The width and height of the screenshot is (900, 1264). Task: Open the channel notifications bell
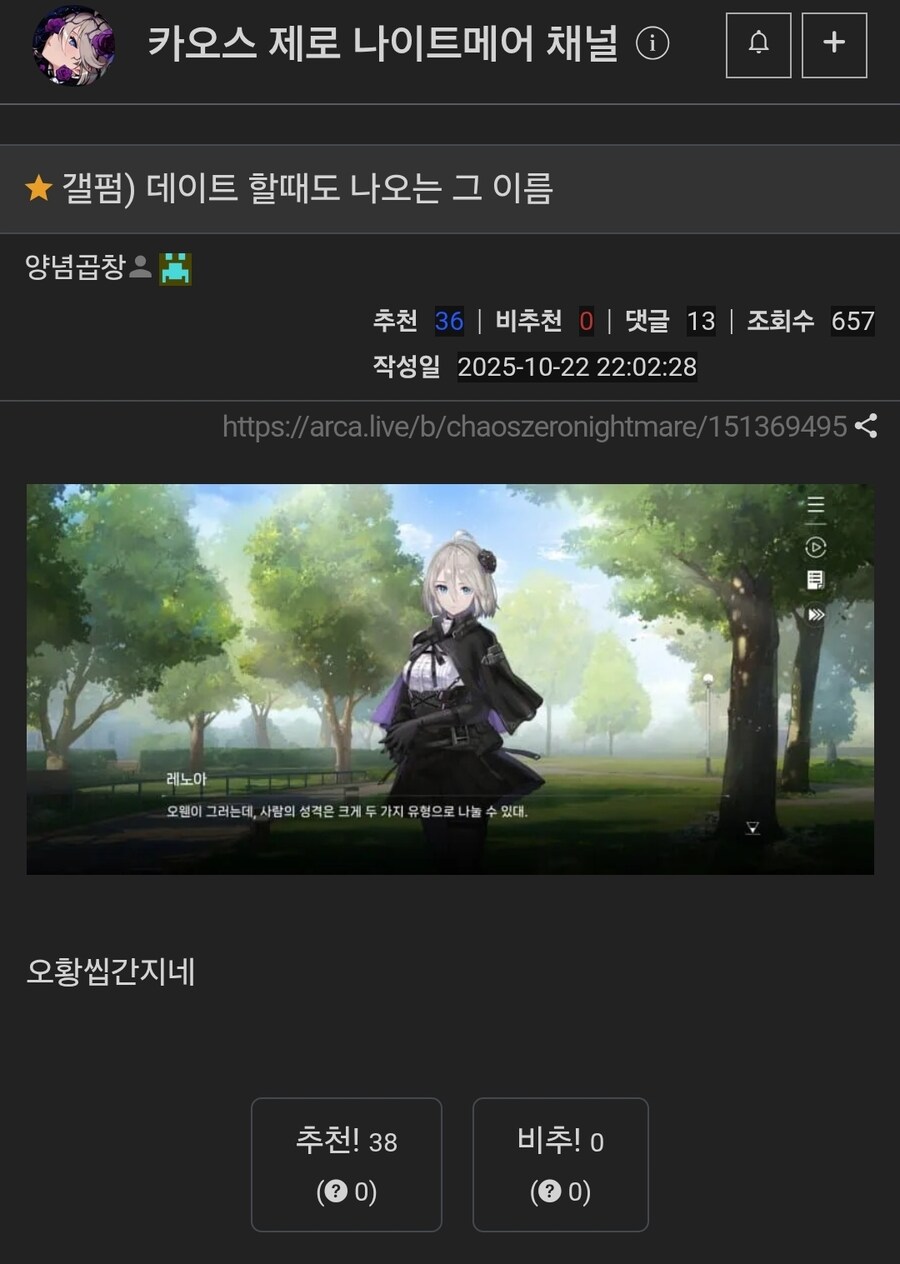point(758,45)
